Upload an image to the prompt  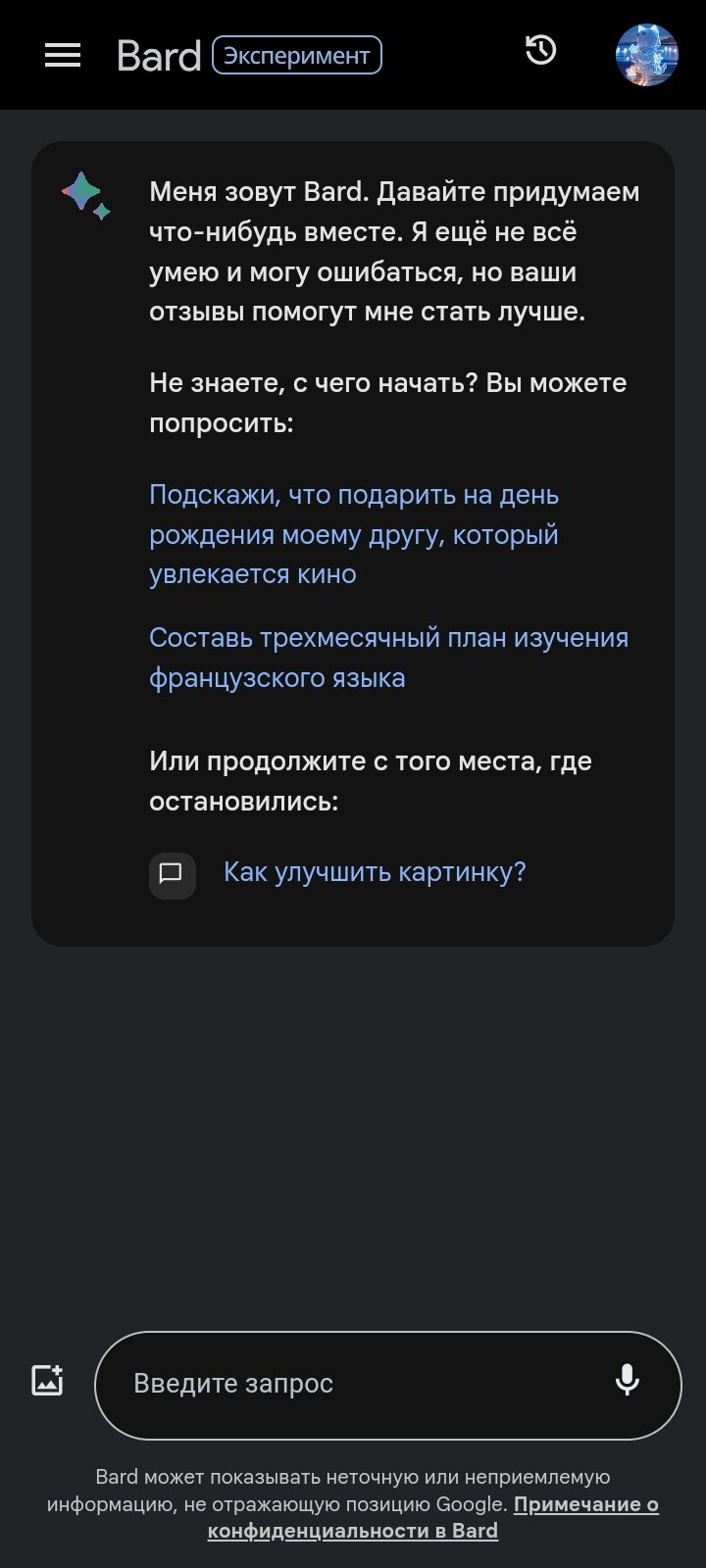pyautogui.click(x=47, y=1380)
